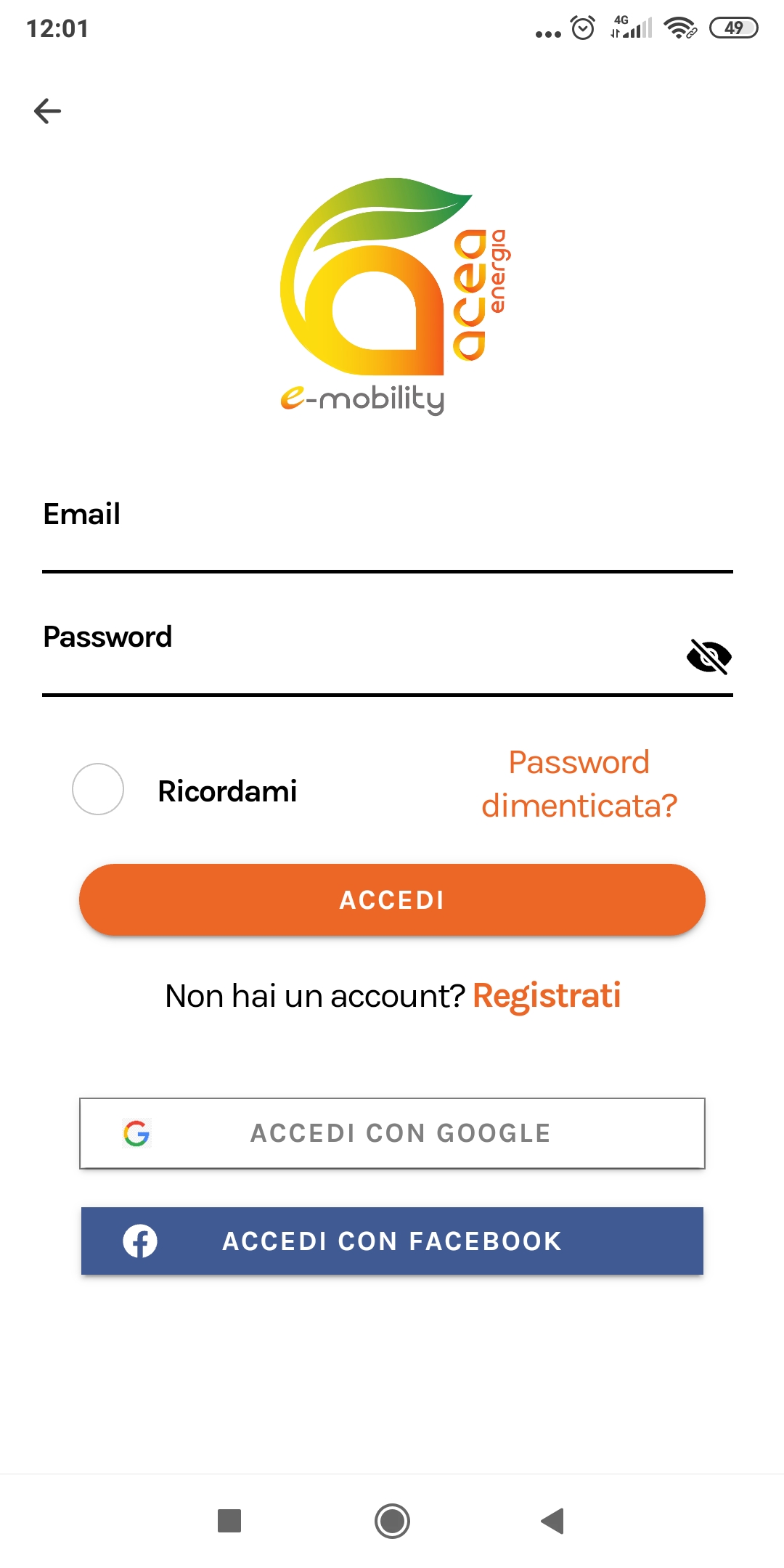Tap the ACCEDI button

coord(392,899)
